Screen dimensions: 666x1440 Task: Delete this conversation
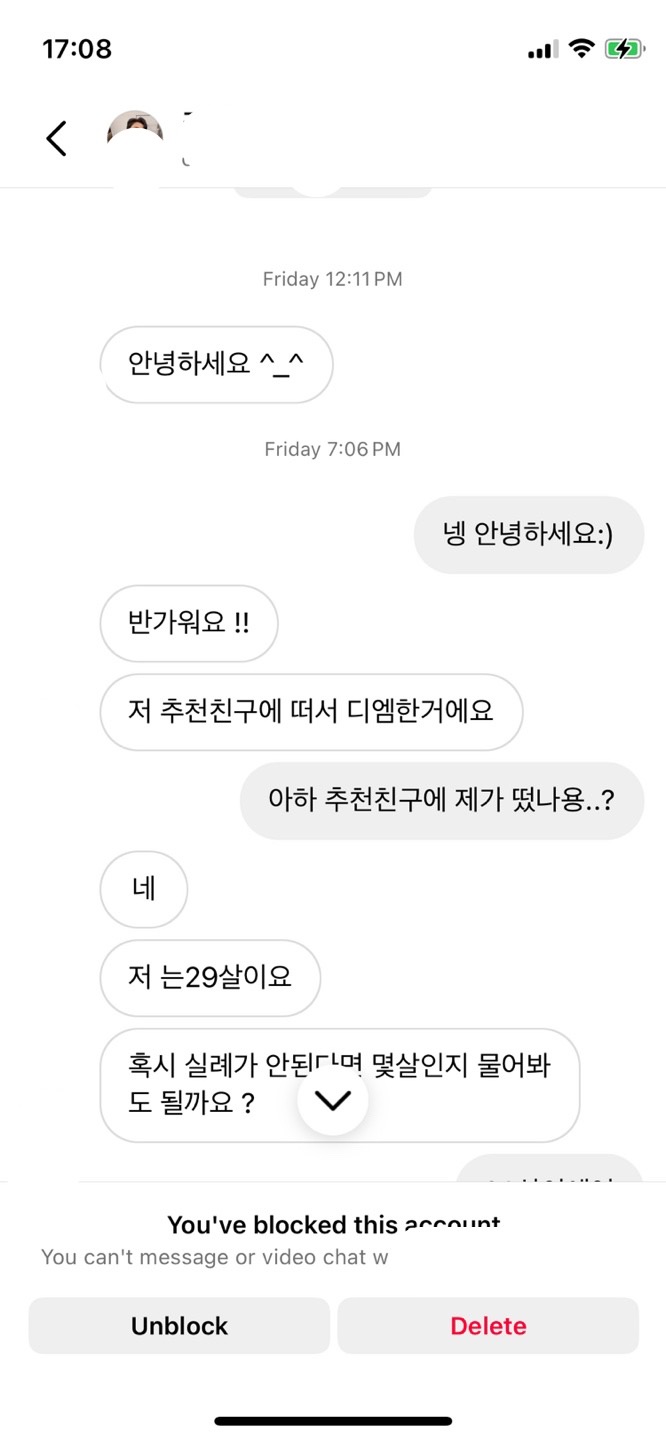tap(488, 1326)
